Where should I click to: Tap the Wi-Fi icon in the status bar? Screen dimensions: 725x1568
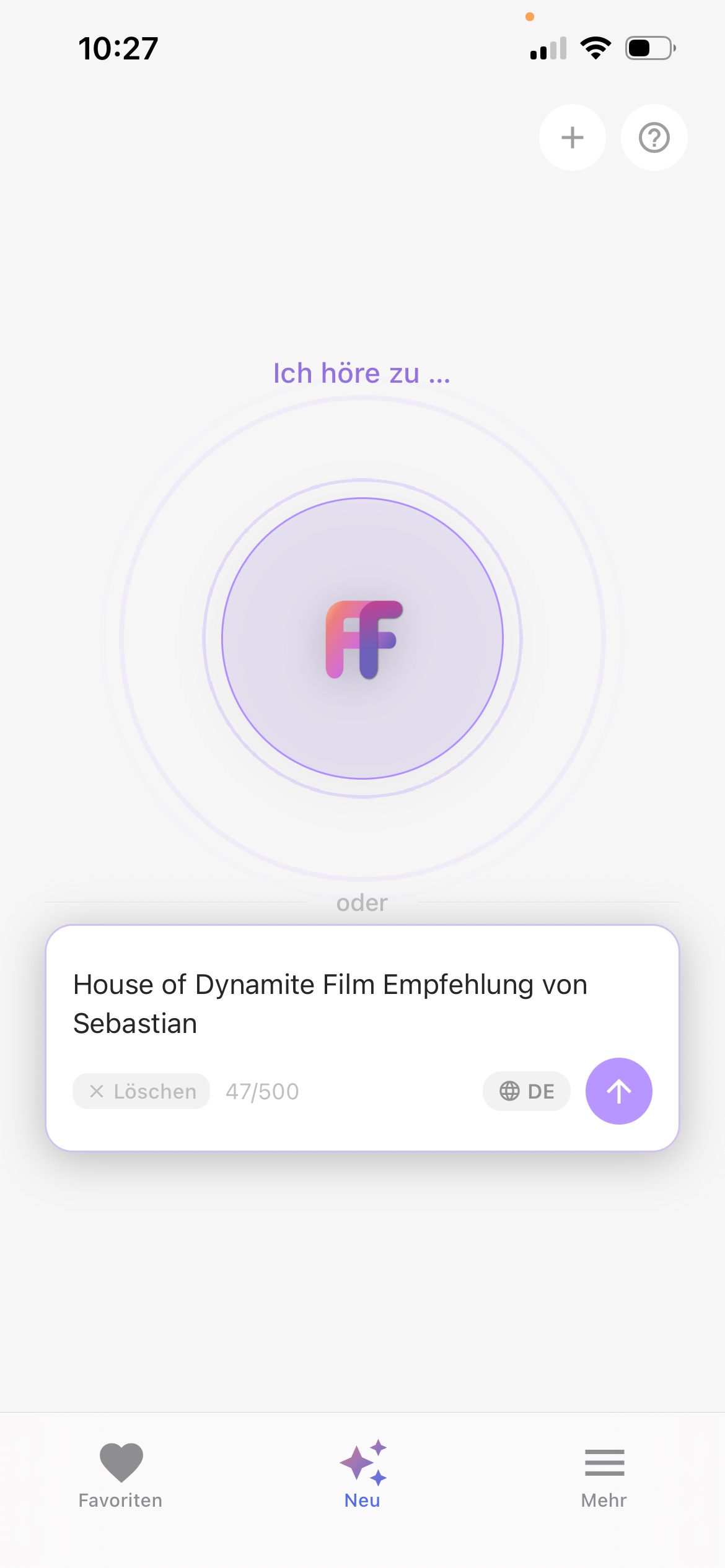tap(595, 47)
